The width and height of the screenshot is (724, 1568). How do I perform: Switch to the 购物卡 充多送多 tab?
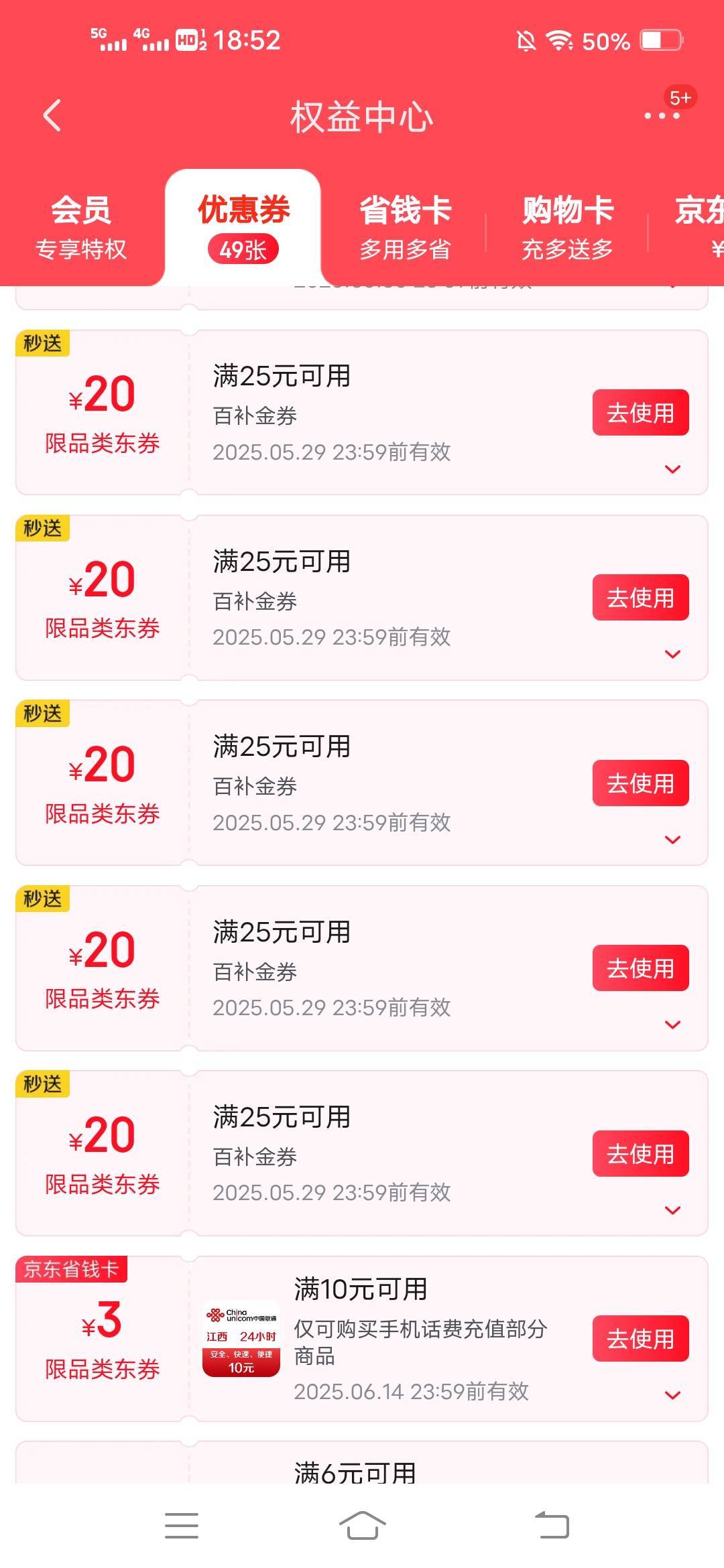pos(568,228)
